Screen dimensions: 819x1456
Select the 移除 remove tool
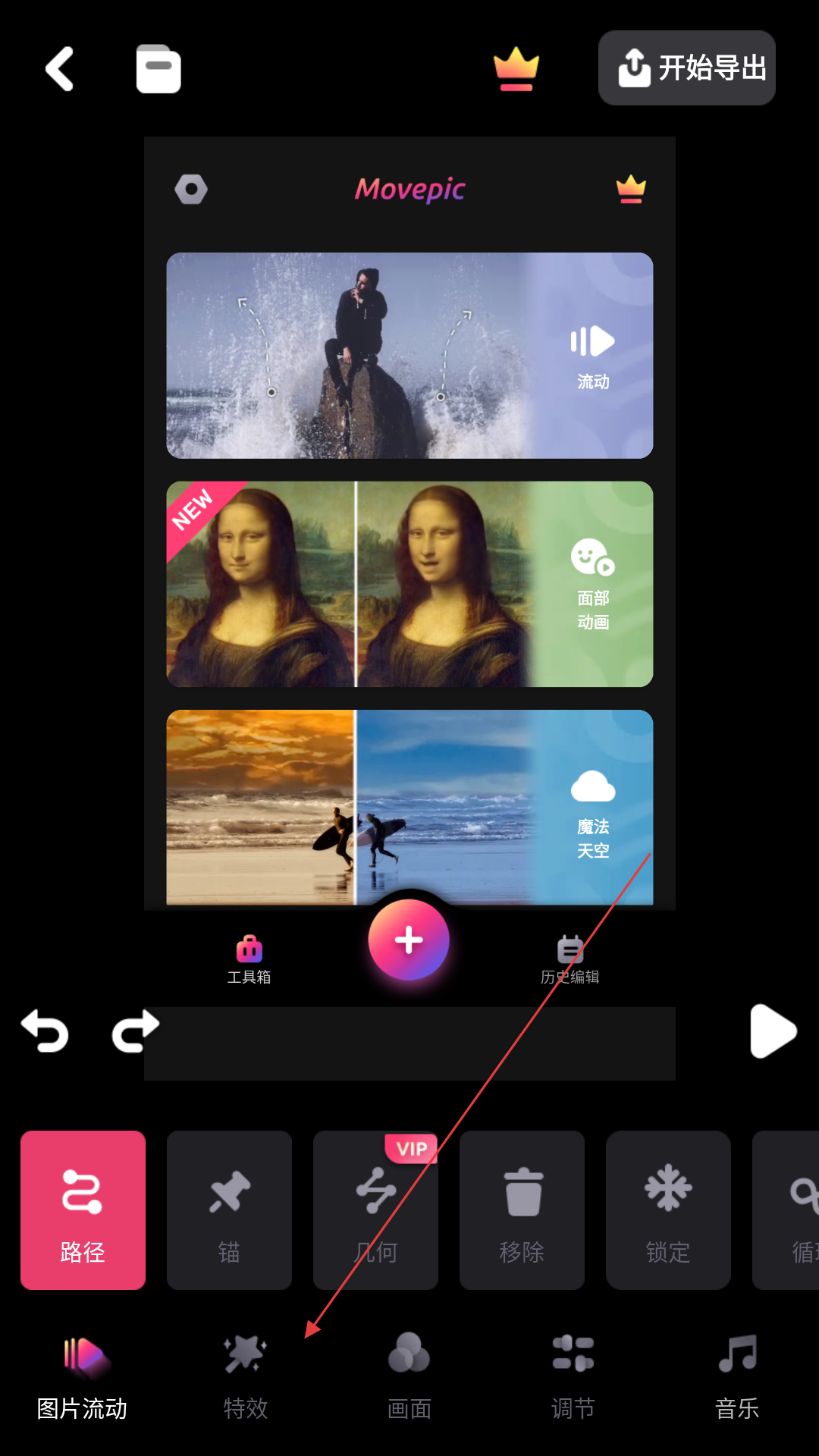point(522,1210)
